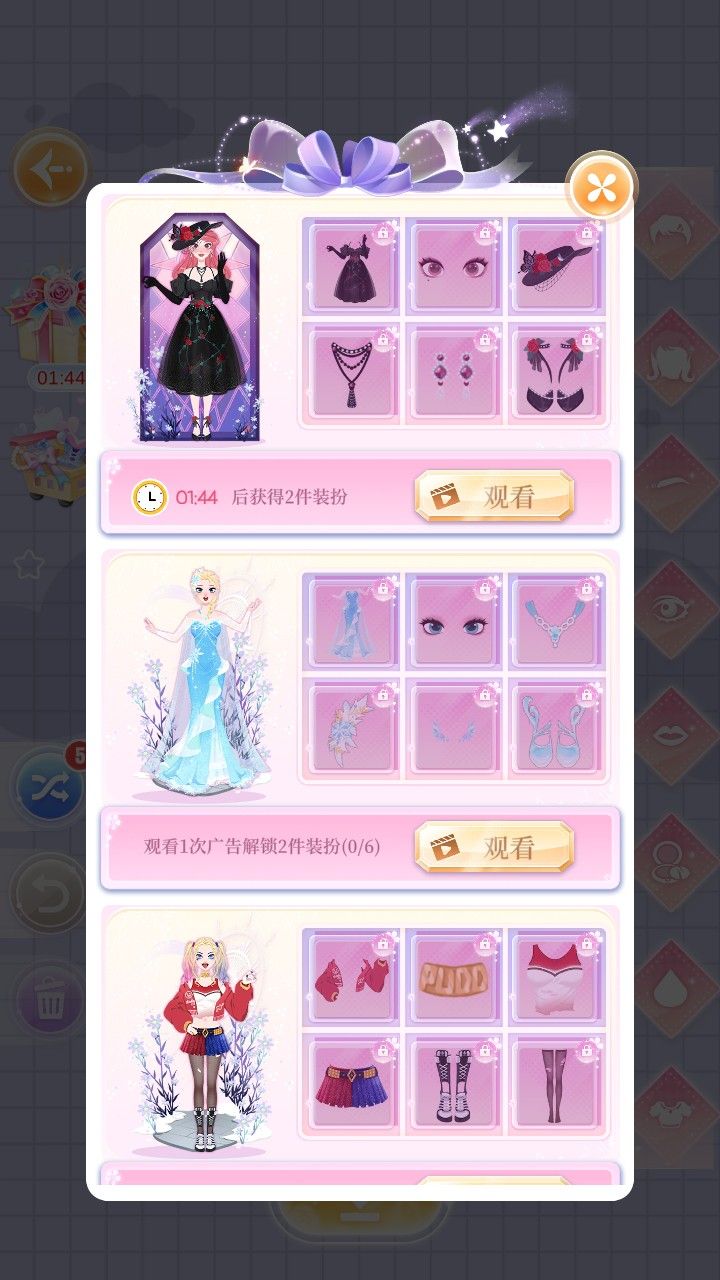Select the locked lace-up boots tile
This screenshot has height=1280, width=720.
click(x=454, y=1084)
